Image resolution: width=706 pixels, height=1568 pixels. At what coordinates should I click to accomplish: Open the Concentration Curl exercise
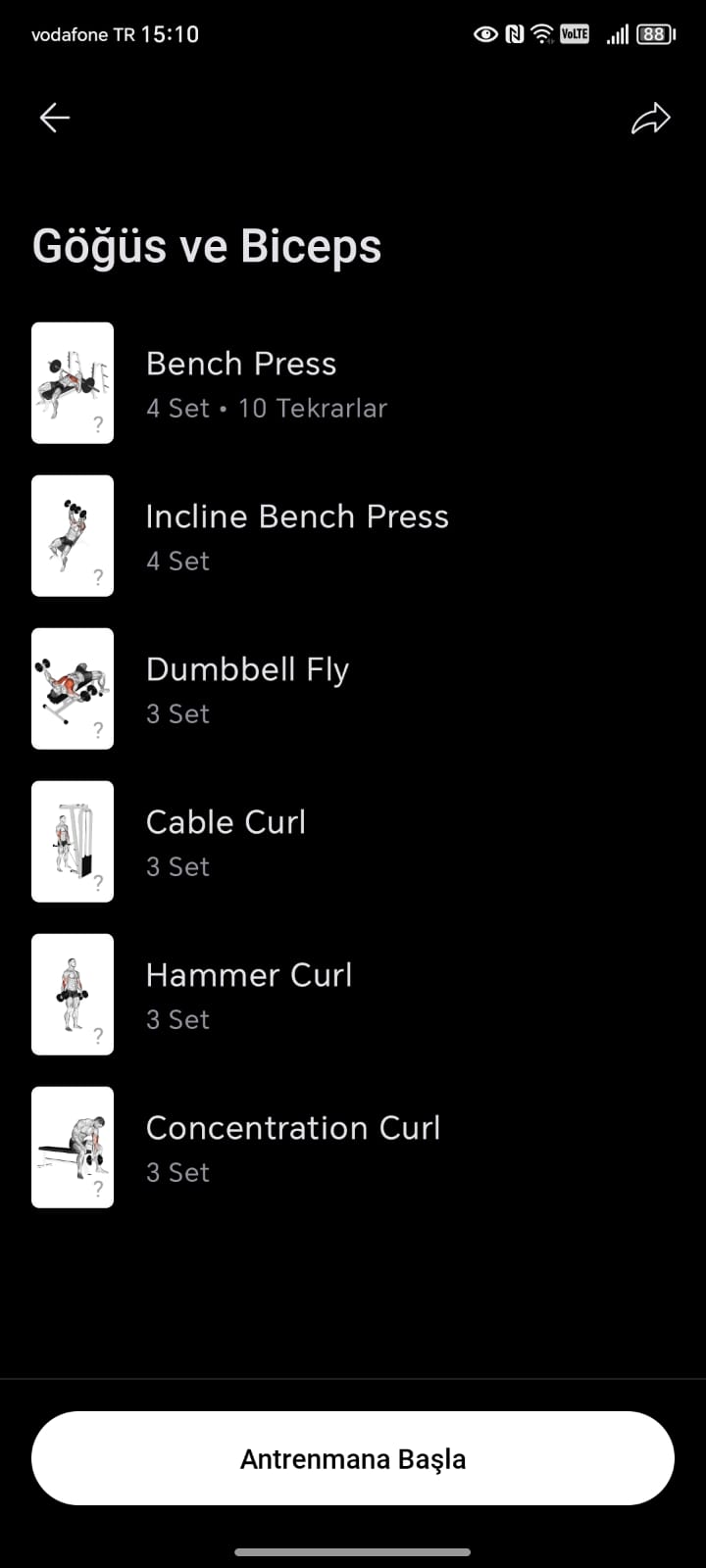pos(292,1148)
